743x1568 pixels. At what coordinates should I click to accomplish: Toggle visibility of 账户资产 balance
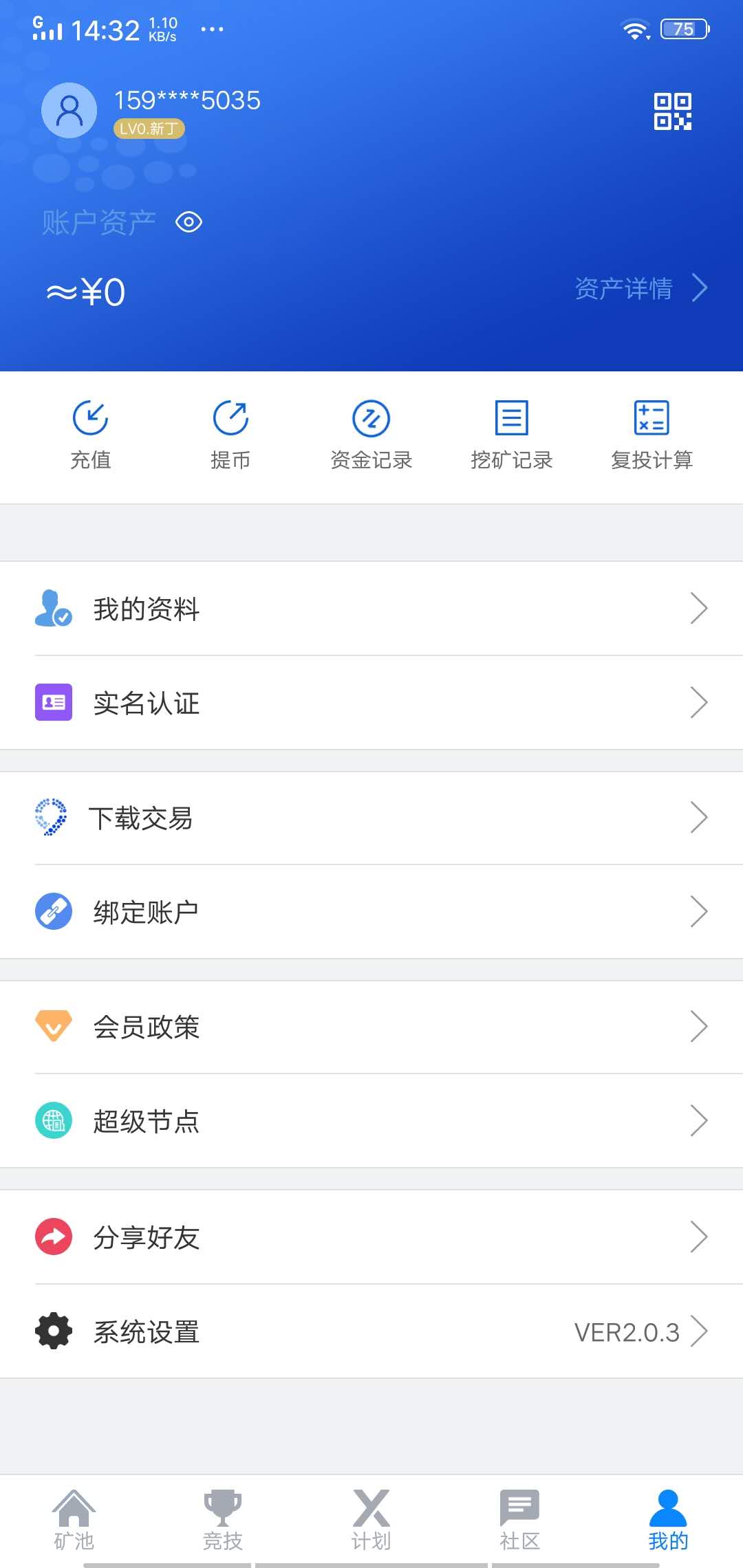188,222
